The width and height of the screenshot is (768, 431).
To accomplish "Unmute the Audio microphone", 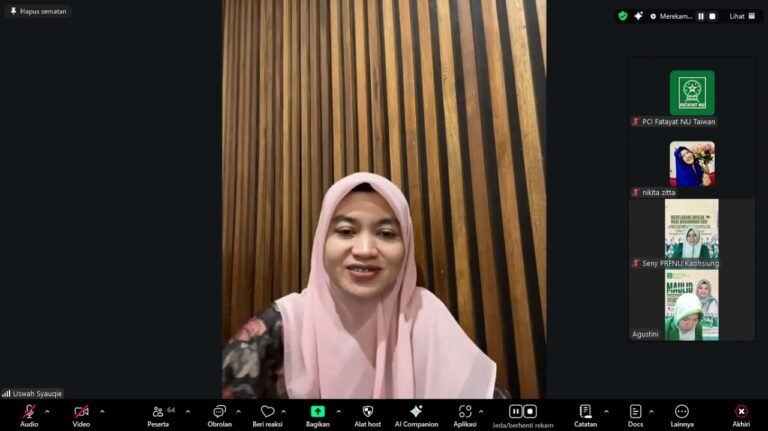I will (x=29, y=412).
